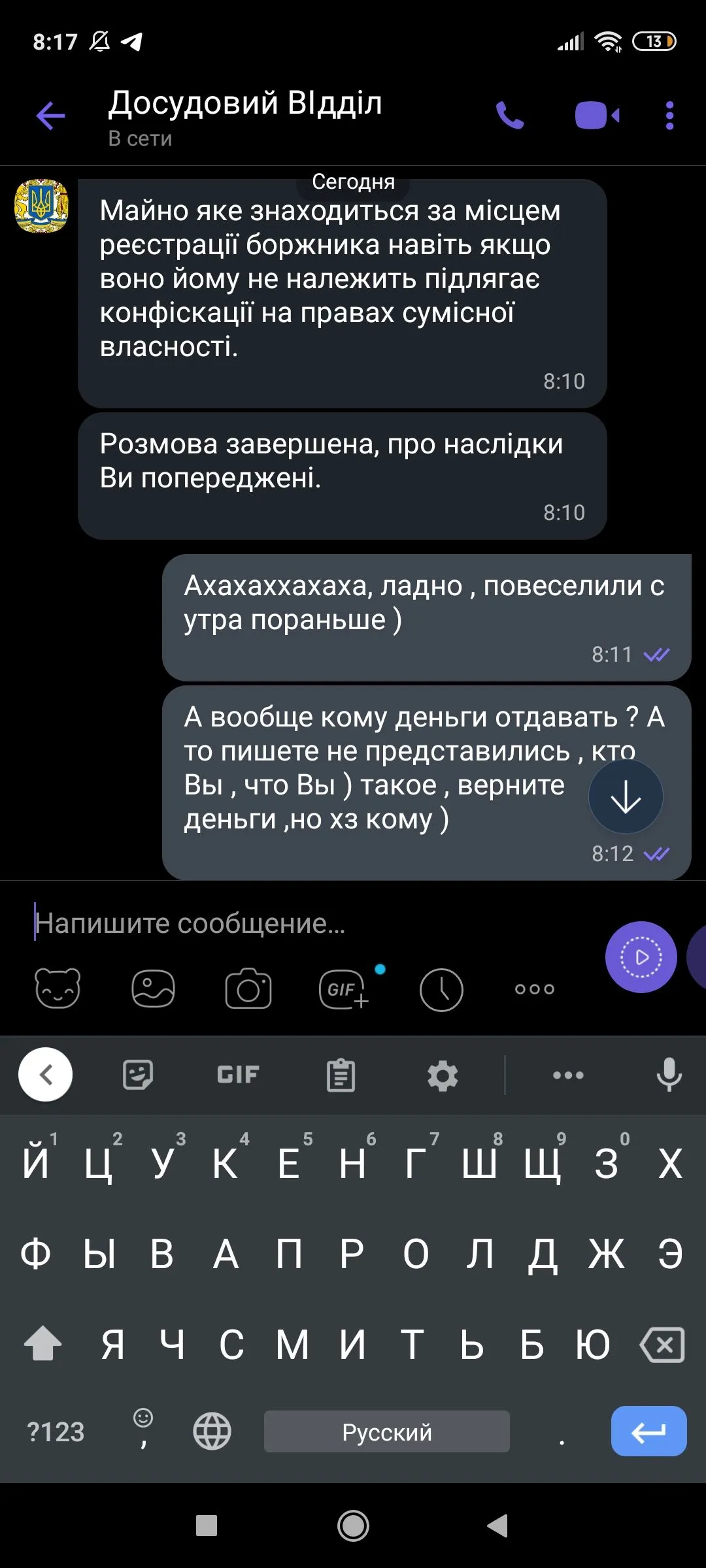Open the GIF creator in chat bar
The height and width of the screenshot is (1568, 706).
point(343,989)
